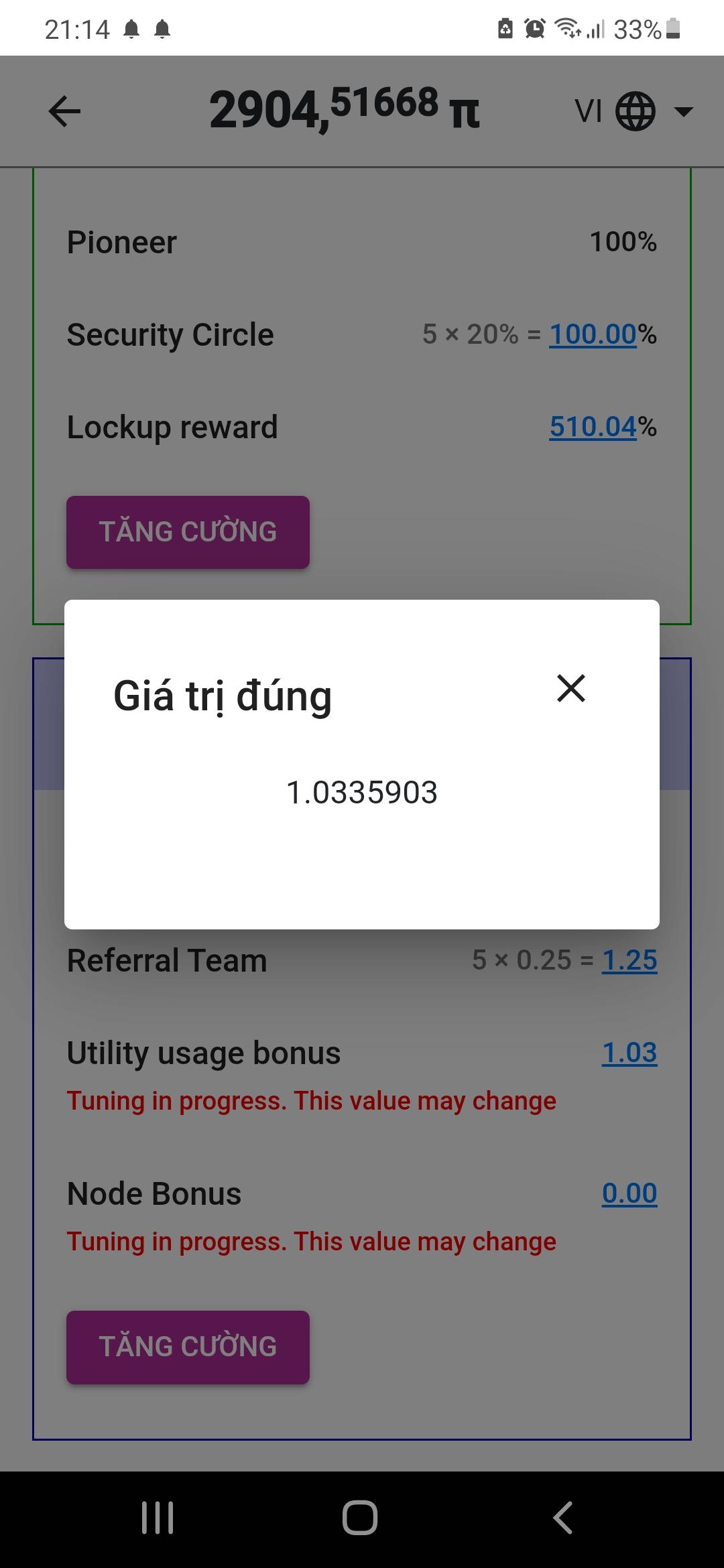Go back using the app bar arrow

pos(65,111)
